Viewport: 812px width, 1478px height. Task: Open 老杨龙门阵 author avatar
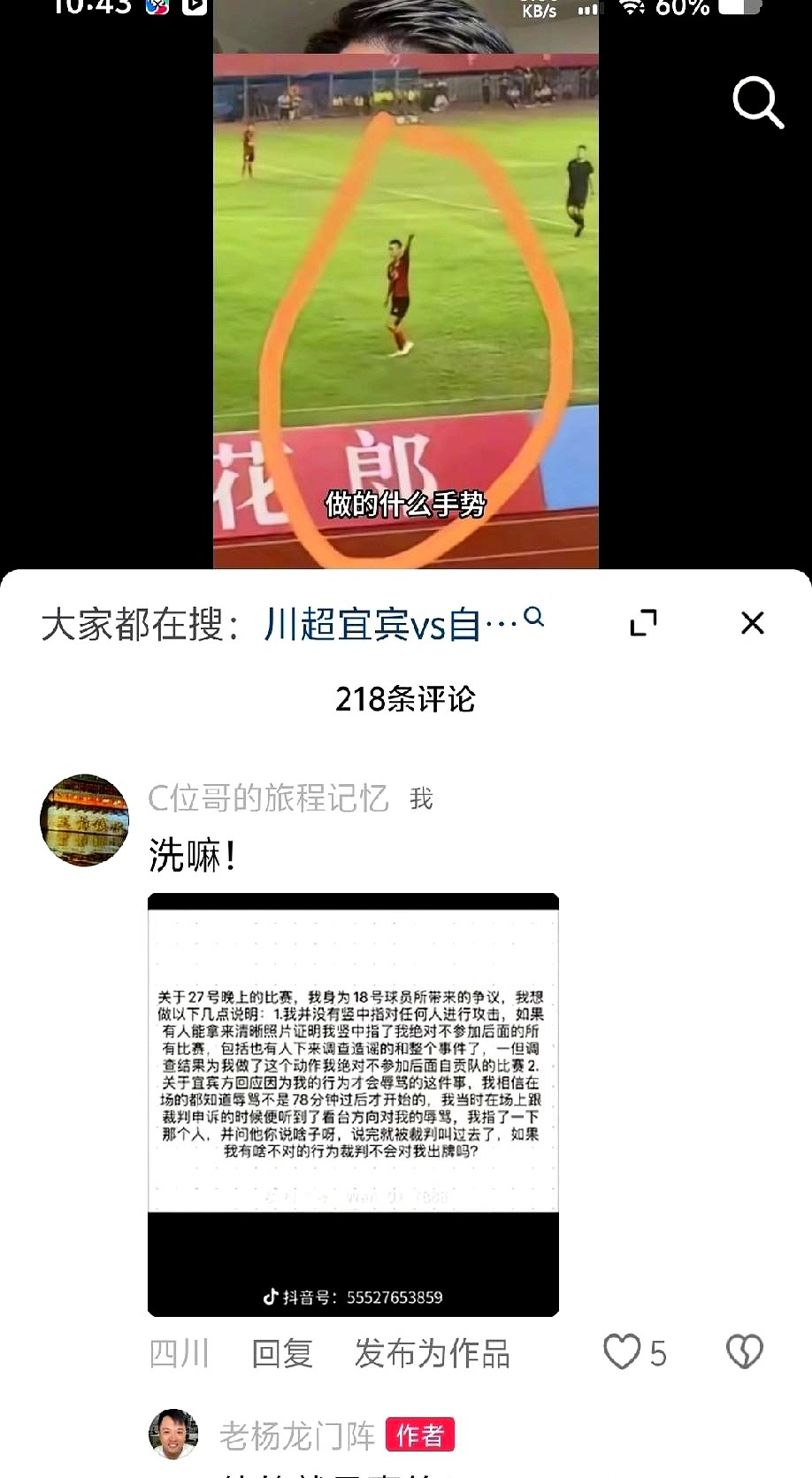pos(173,1435)
